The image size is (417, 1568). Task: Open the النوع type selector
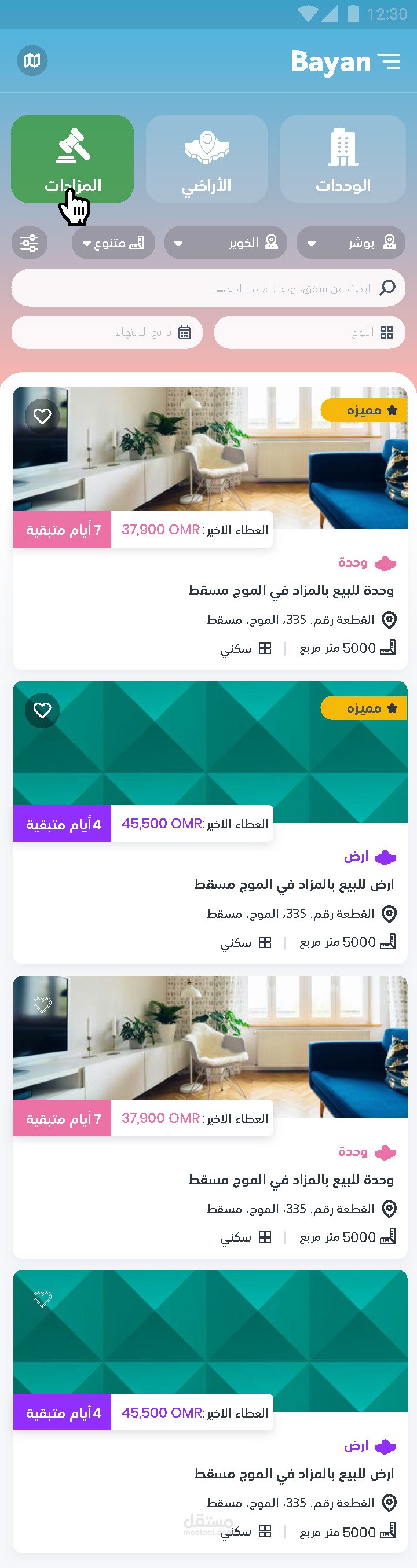tap(309, 332)
